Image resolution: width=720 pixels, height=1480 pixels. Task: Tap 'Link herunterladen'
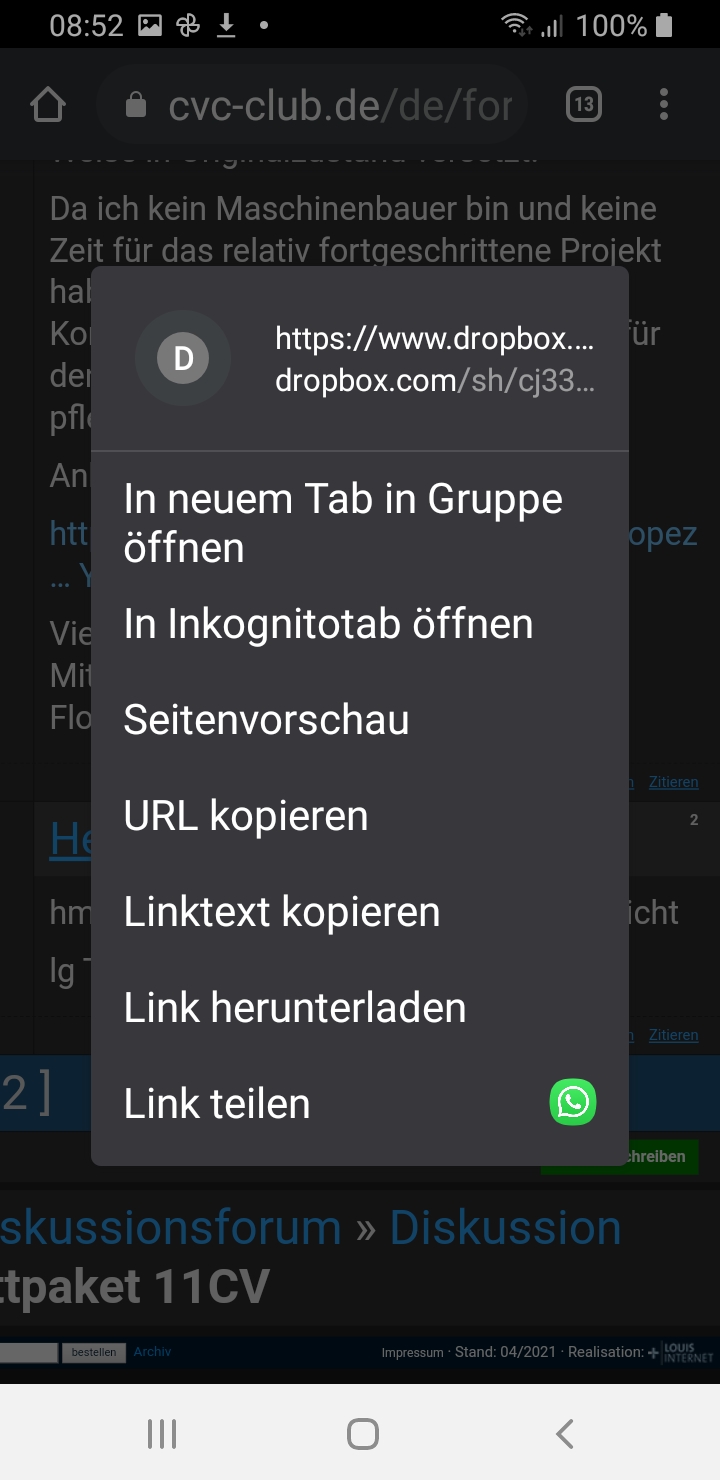[x=295, y=1008]
